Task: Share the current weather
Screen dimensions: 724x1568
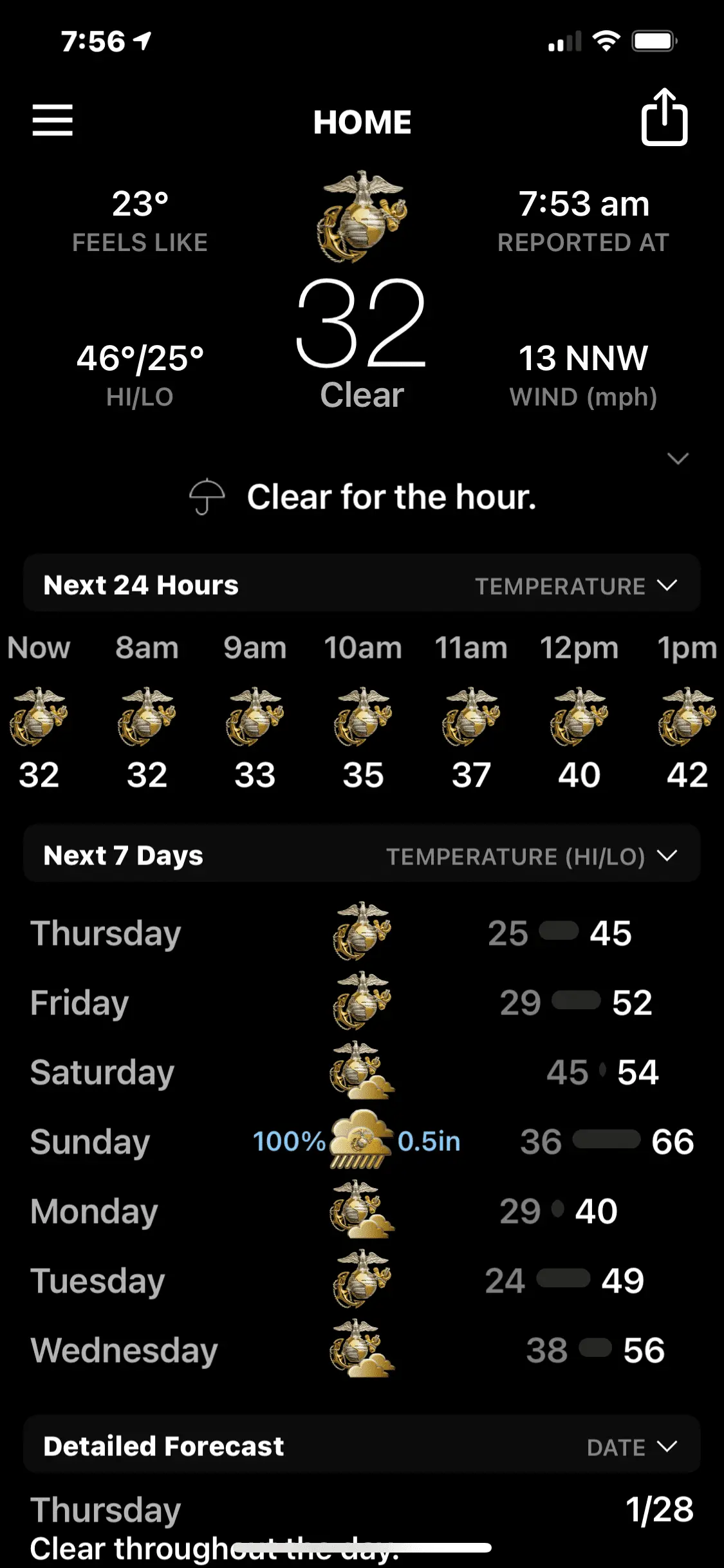Action: [x=664, y=118]
